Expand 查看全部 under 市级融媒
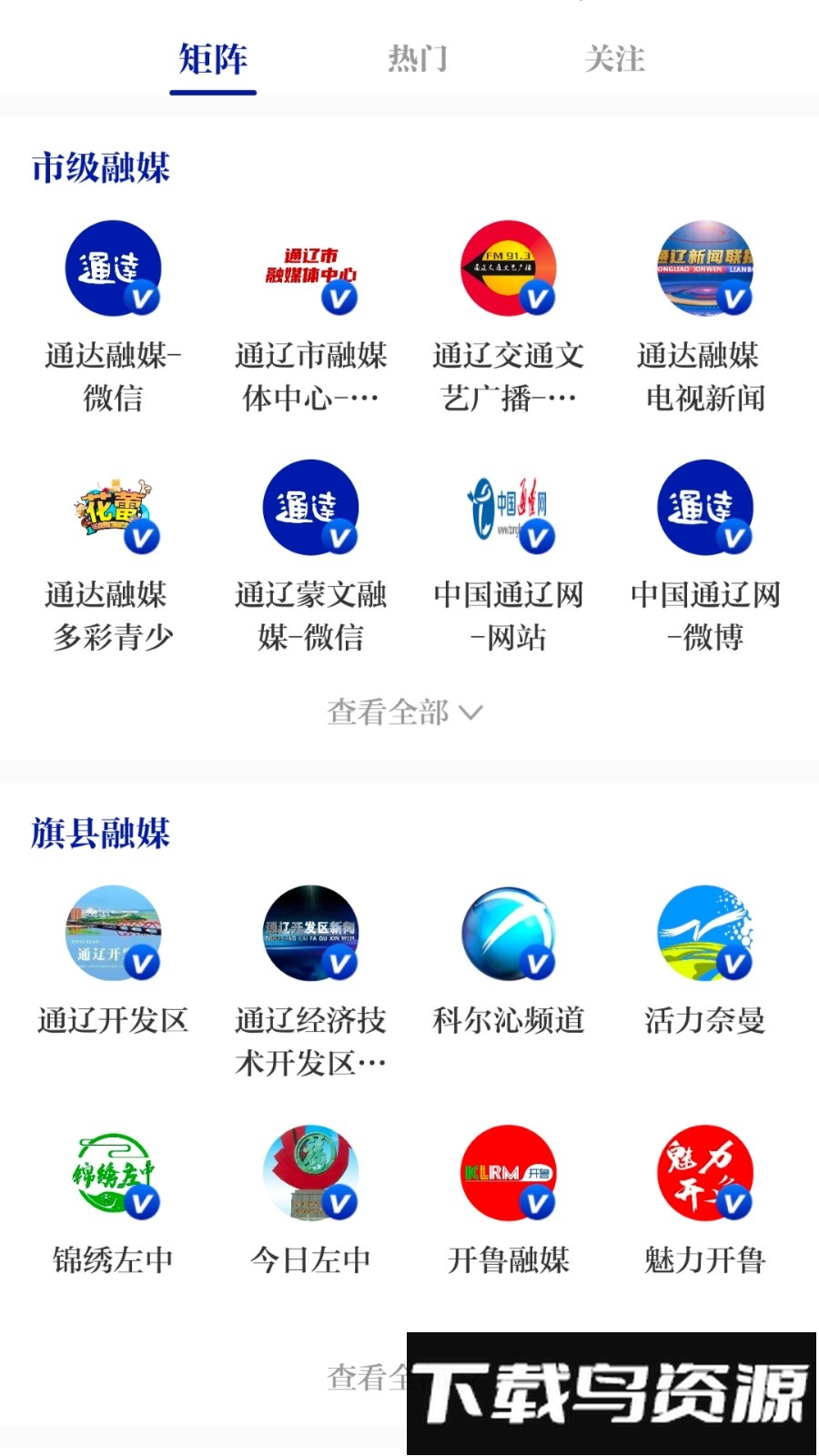This screenshot has height=1456, width=819. coord(404,712)
